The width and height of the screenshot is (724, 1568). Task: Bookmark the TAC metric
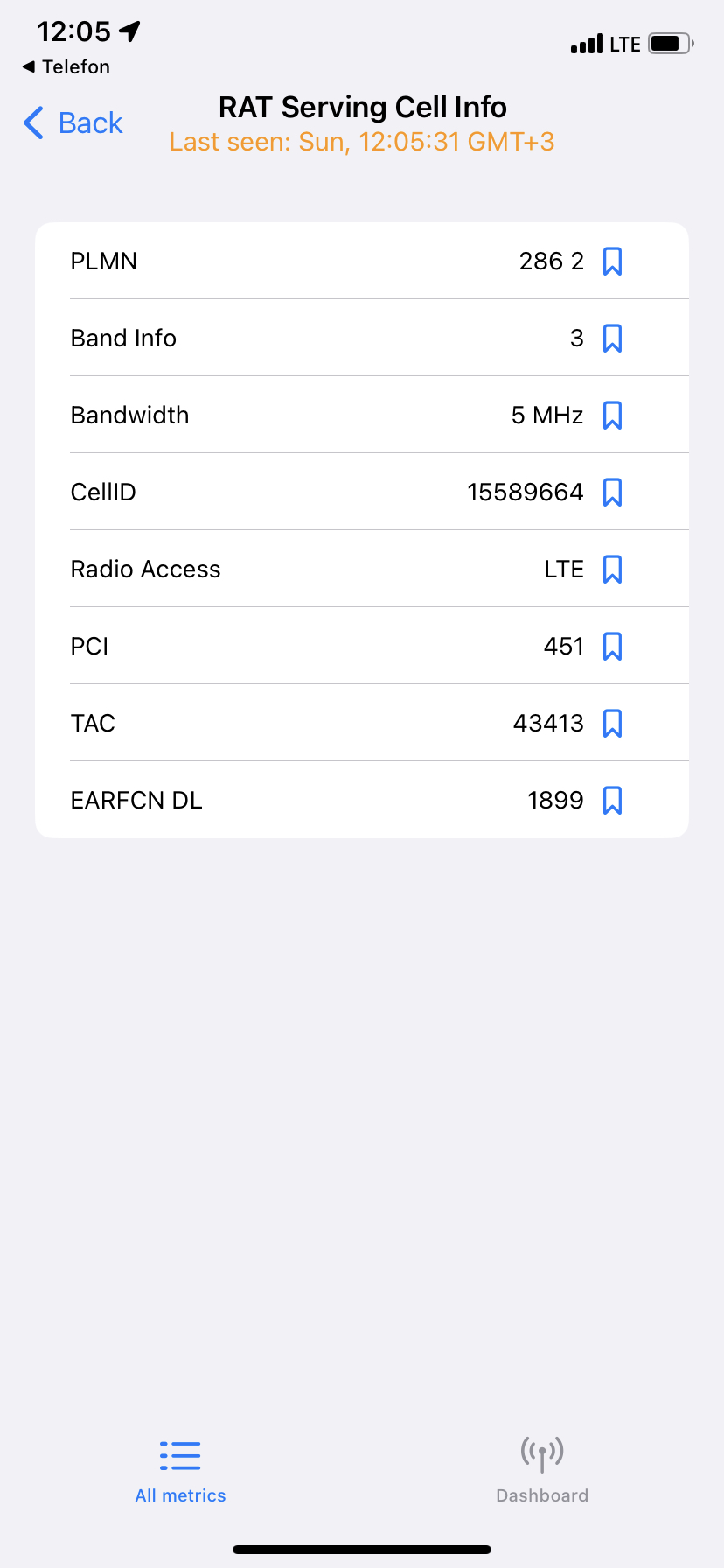tap(612, 724)
